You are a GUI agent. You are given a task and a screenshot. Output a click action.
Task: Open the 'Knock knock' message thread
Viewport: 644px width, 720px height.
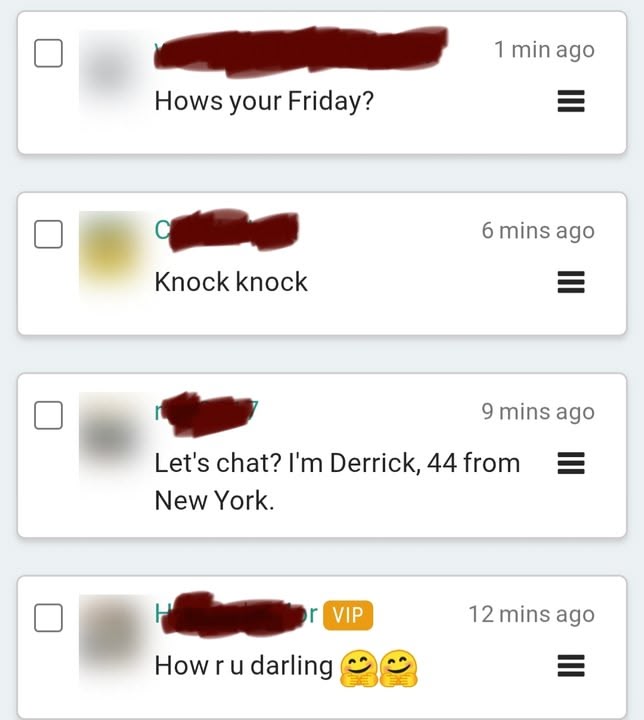[231, 282]
